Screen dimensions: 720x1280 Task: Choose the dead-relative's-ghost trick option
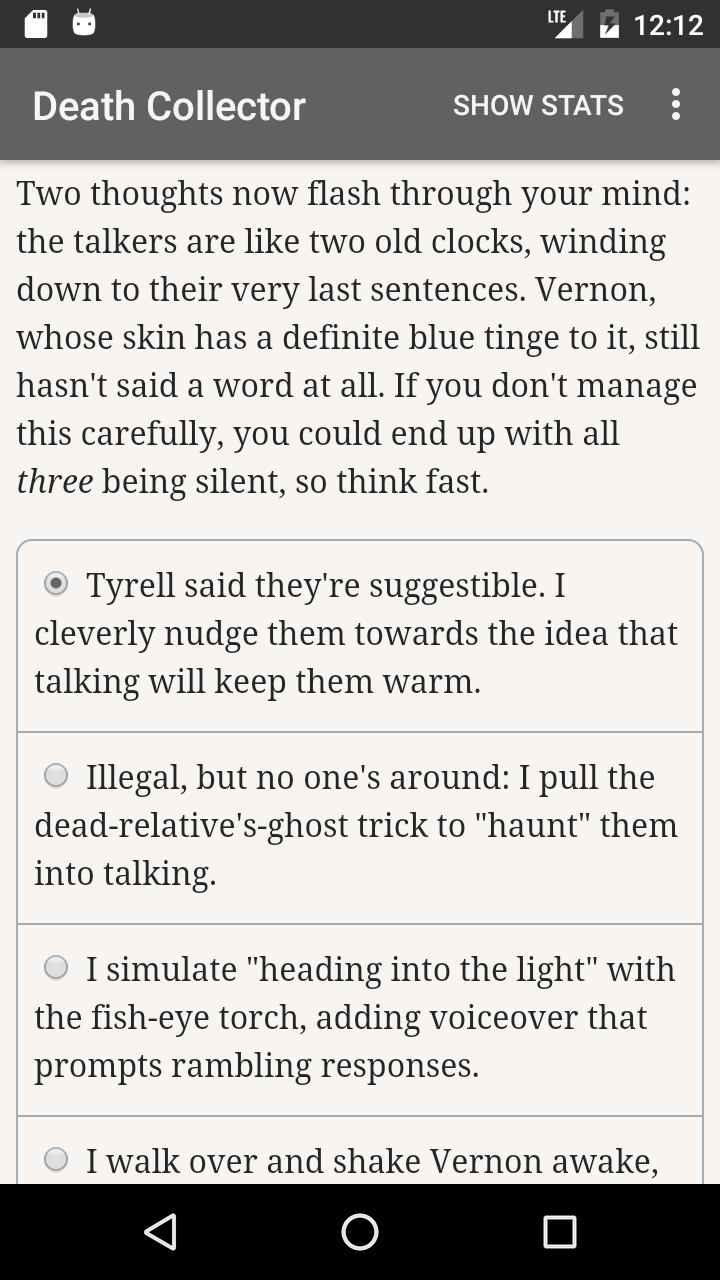57,776
